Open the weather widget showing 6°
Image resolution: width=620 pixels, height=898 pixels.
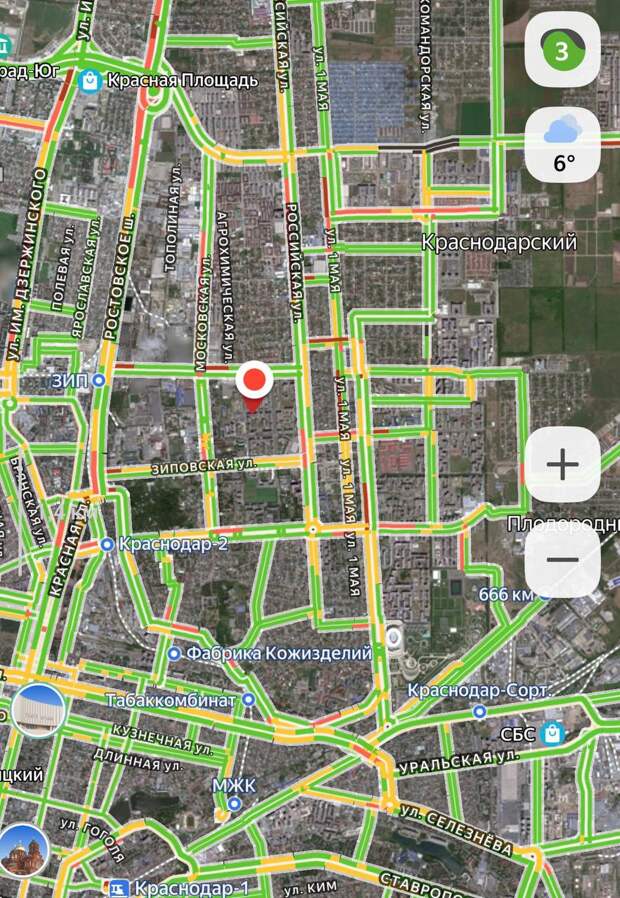tap(562, 142)
